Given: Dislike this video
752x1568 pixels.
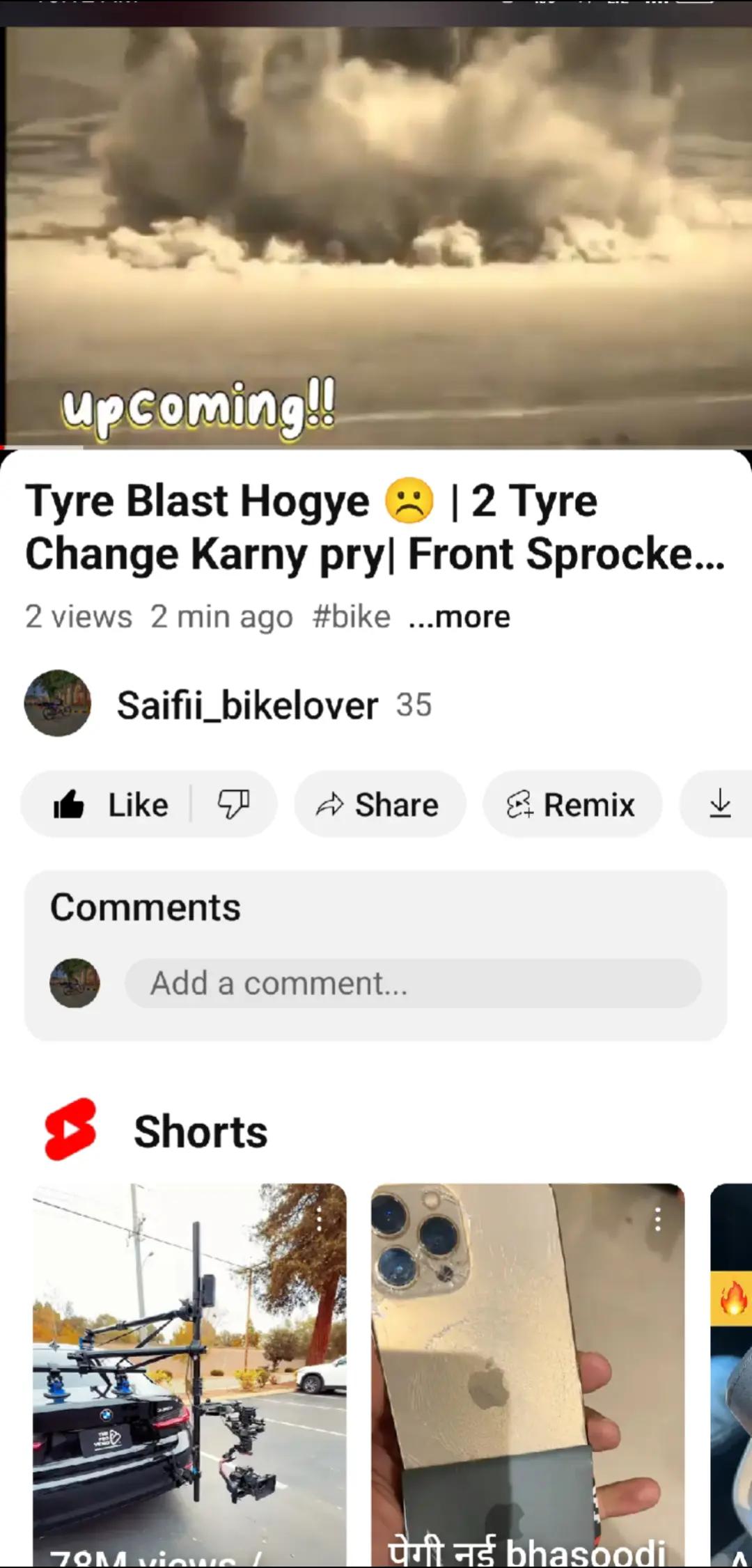Looking at the screenshot, I should [x=233, y=804].
